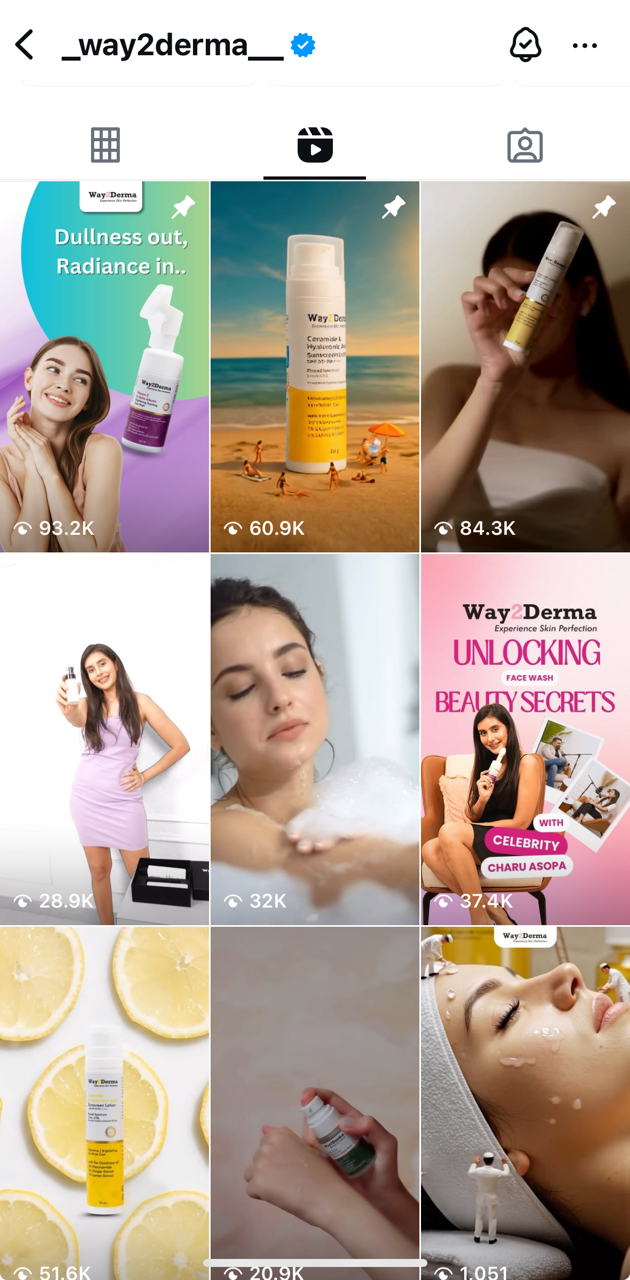
Task: Open the lavender dress reel with 28.9K views
Action: [104, 739]
